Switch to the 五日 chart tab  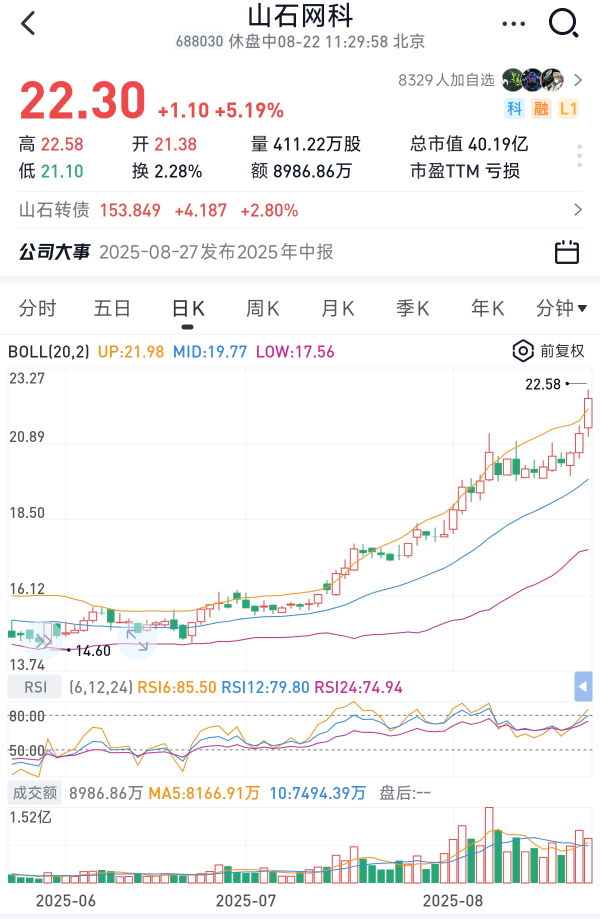(x=112, y=308)
